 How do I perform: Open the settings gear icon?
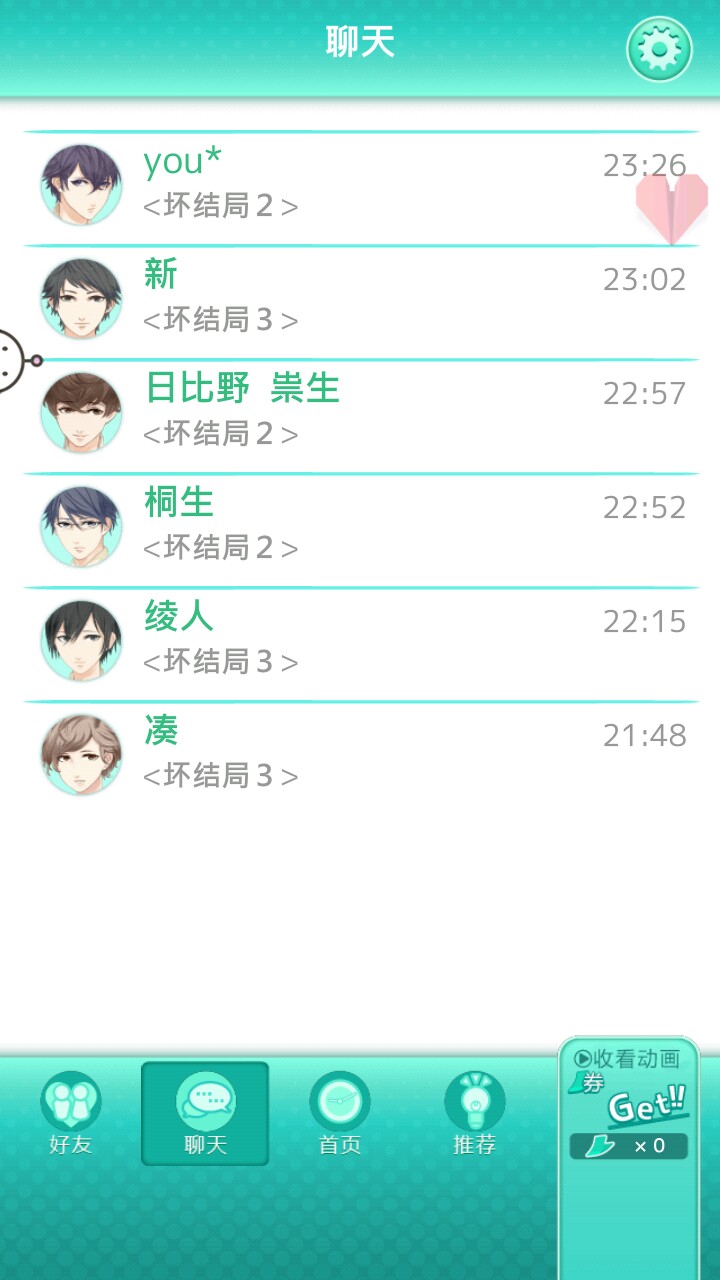click(x=659, y=48)
